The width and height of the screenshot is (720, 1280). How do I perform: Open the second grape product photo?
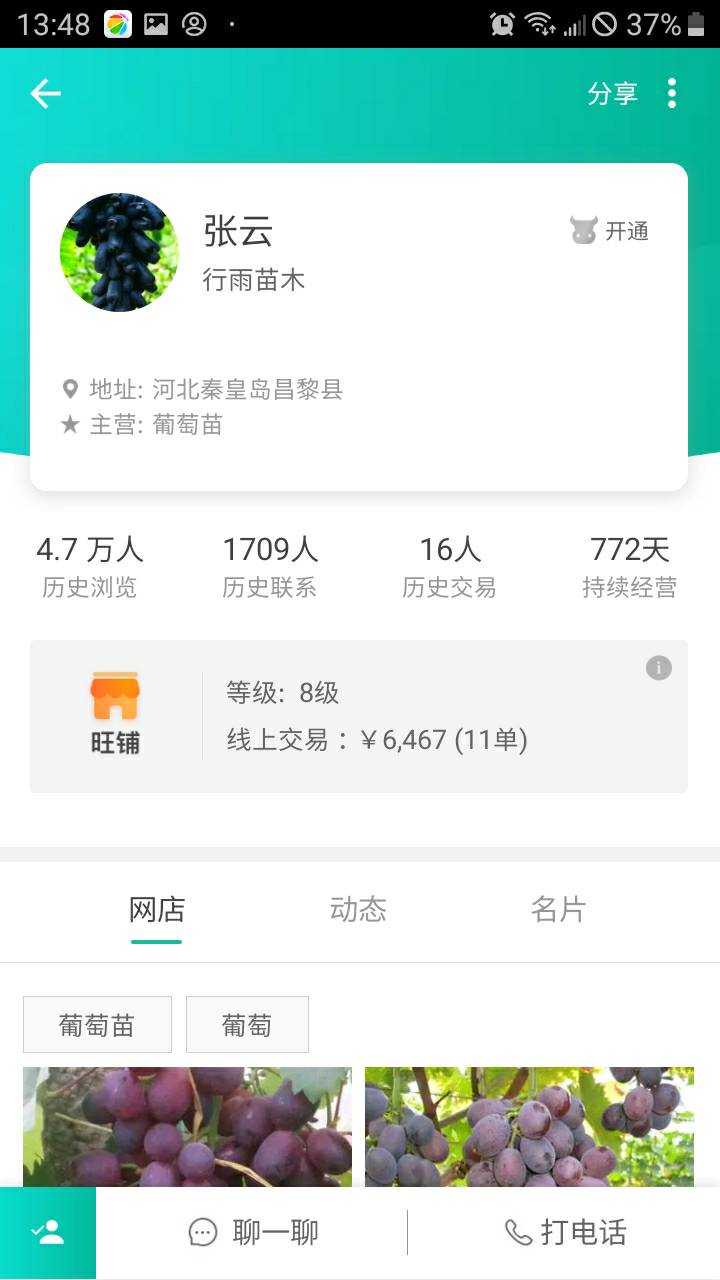(x=529, y=1126)
